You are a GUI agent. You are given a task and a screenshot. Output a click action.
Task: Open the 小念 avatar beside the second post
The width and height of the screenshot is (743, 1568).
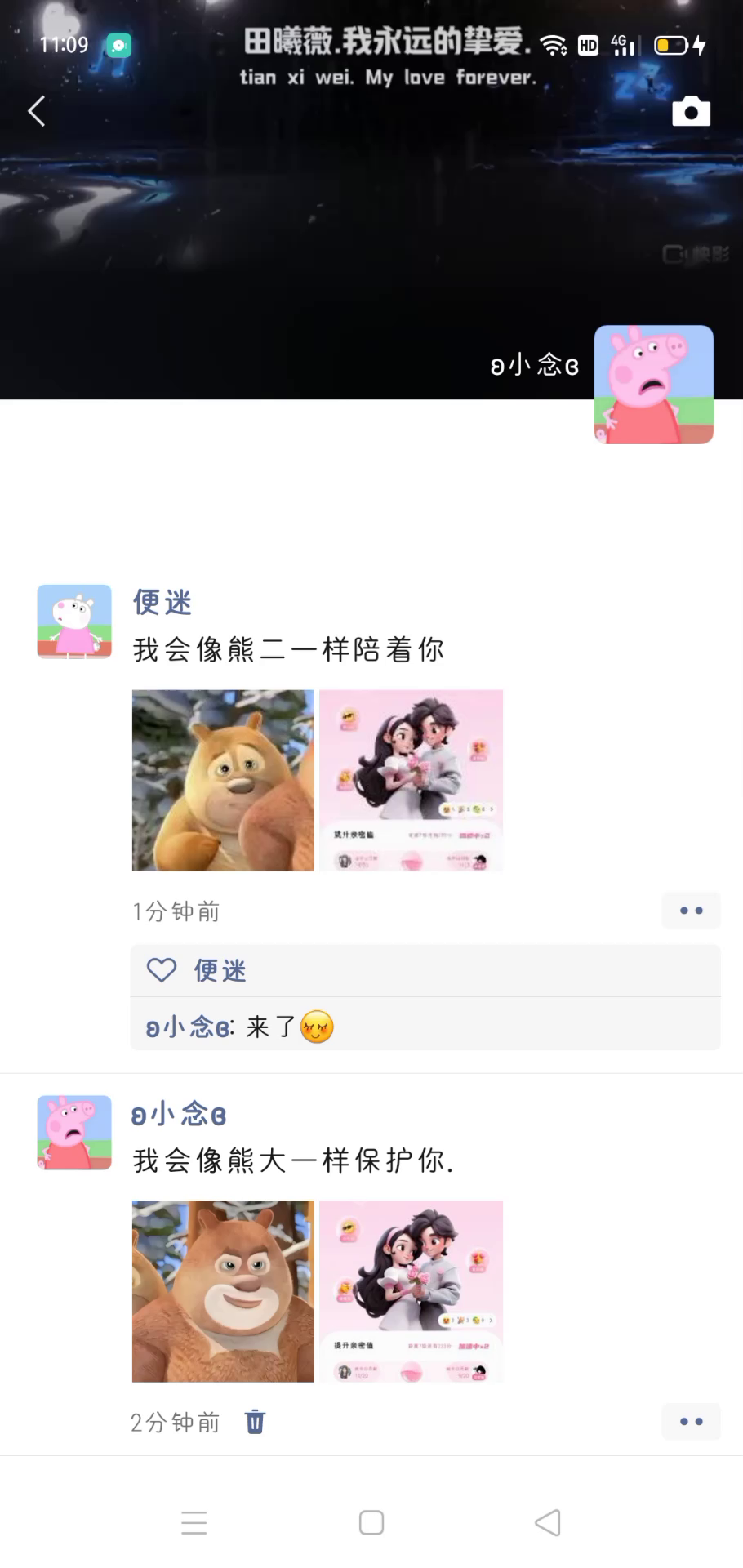point(74,1133)
